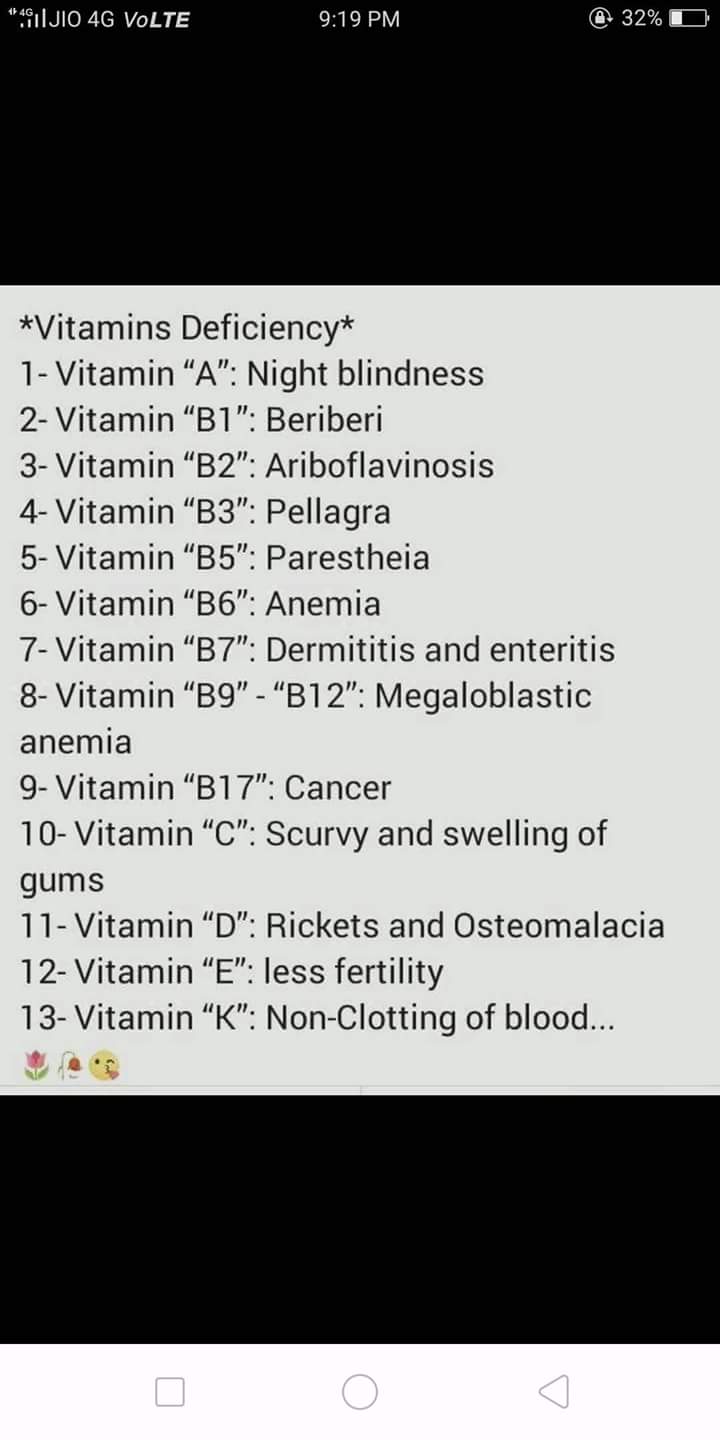Open recent apps with the square button
720x1440 pixels.
pyautogui.click(x=170, y=1391)
